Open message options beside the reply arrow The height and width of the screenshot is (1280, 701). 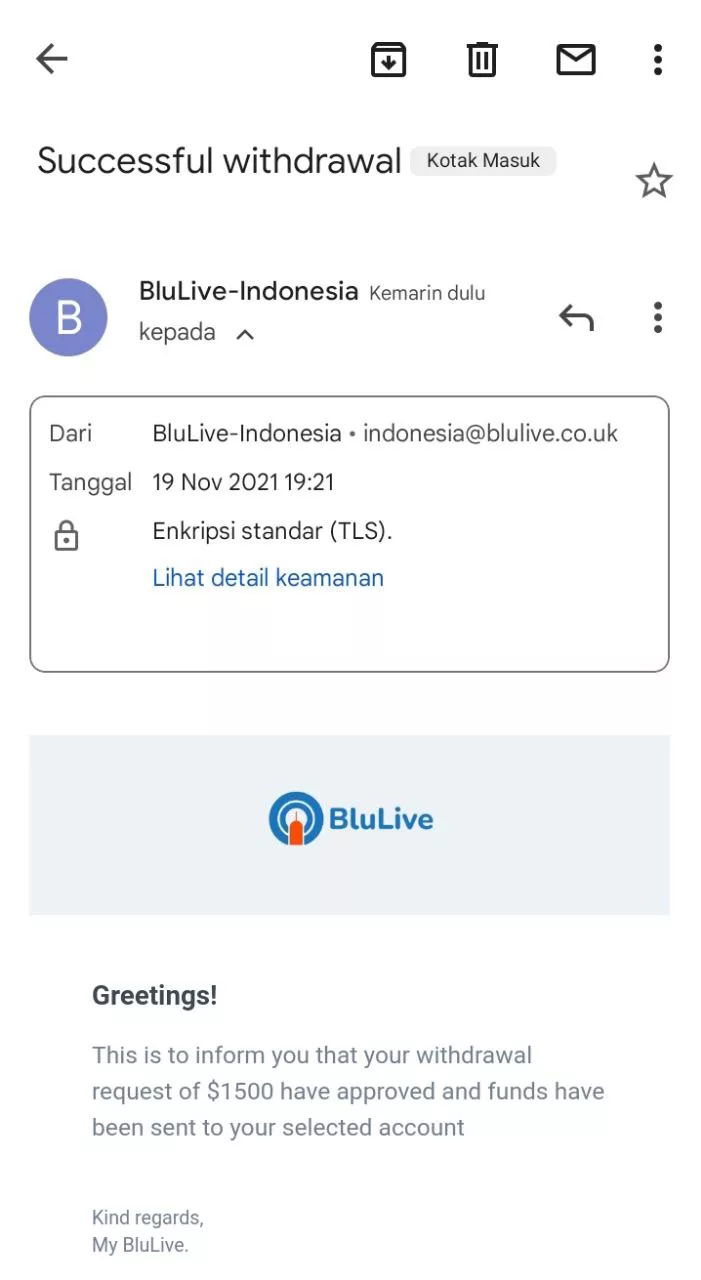coord(657,318)
